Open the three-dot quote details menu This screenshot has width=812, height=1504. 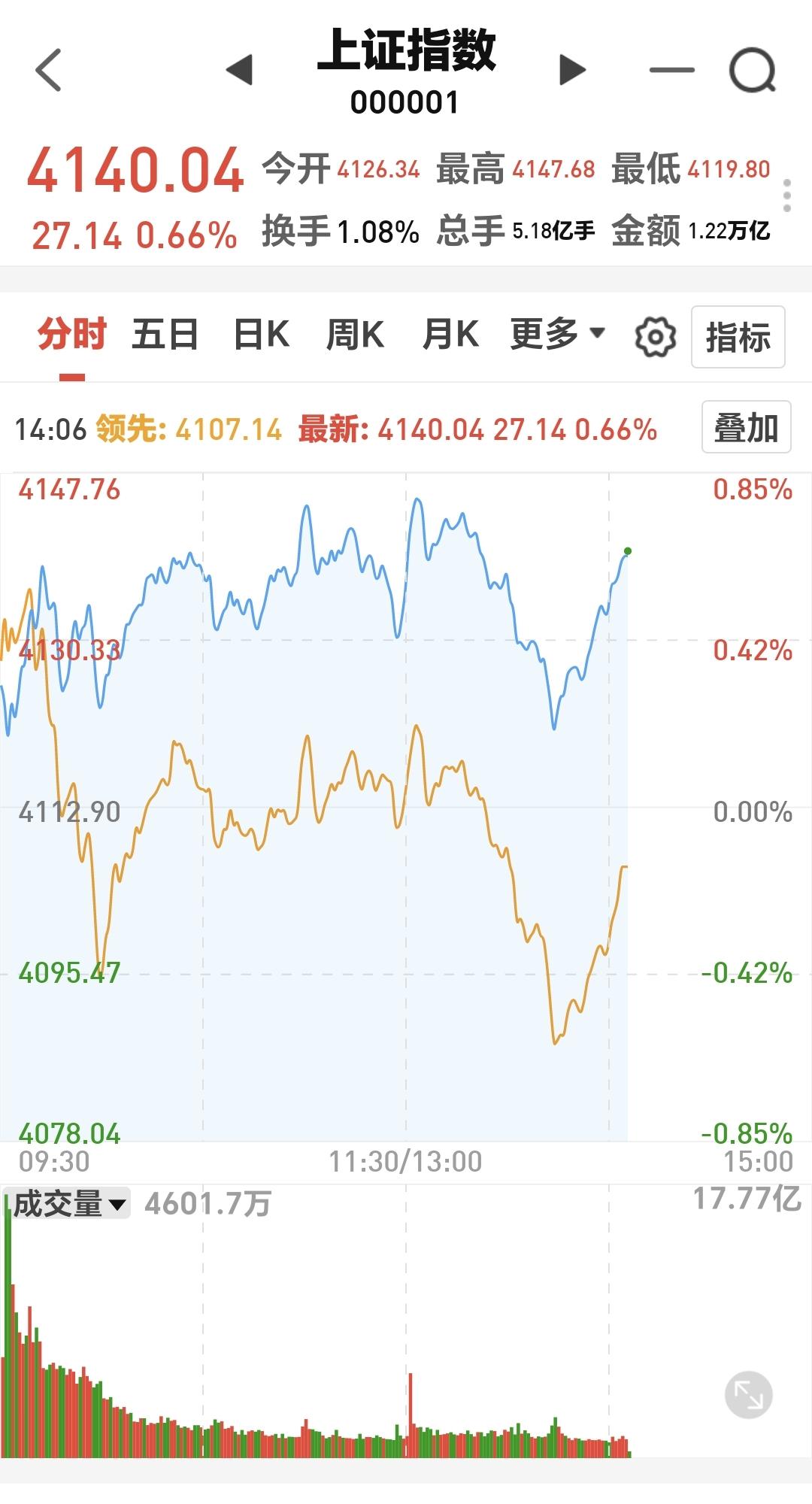coord(787,196)
